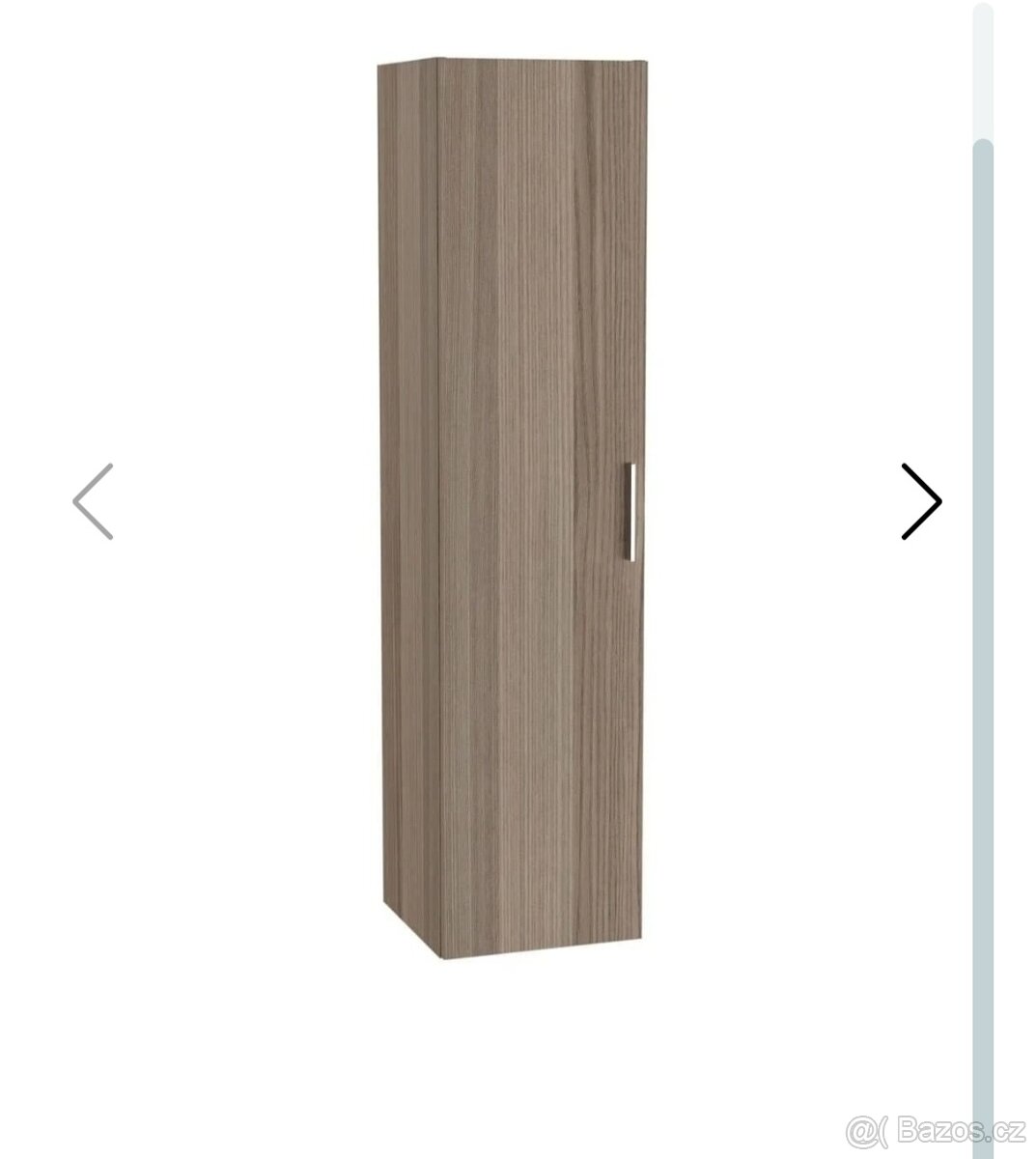The height and width of the screenshot is (1159, 1036).
Task: Open the tall cabinet product photo
Action: [511, 502]
